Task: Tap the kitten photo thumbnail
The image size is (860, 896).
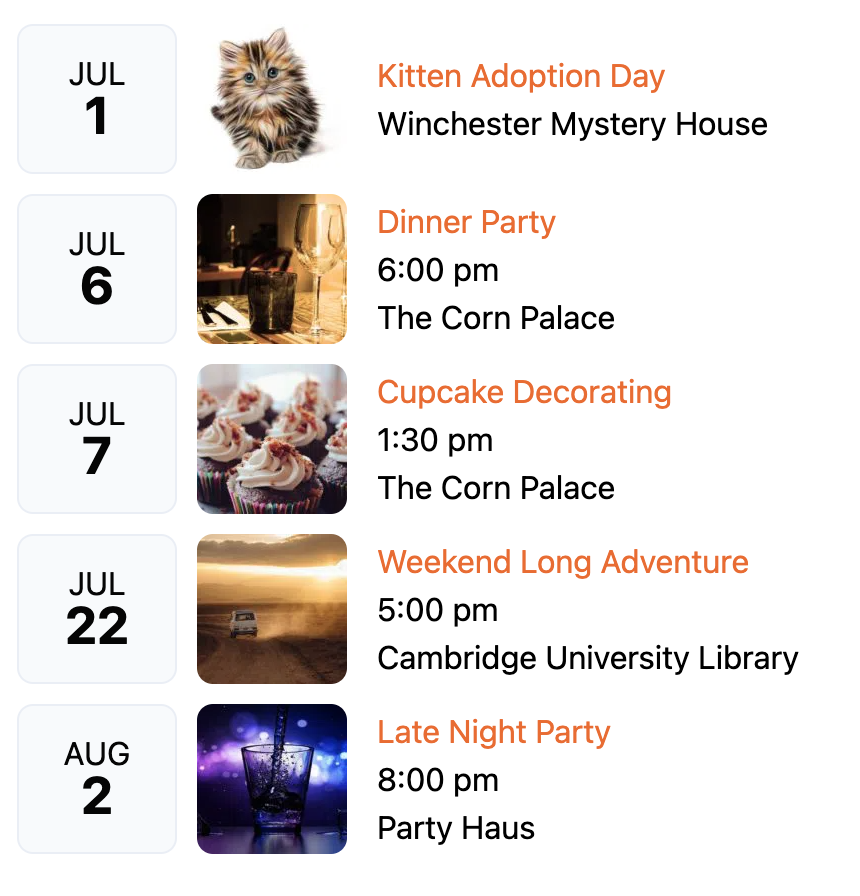Action: tap(272, 99)
